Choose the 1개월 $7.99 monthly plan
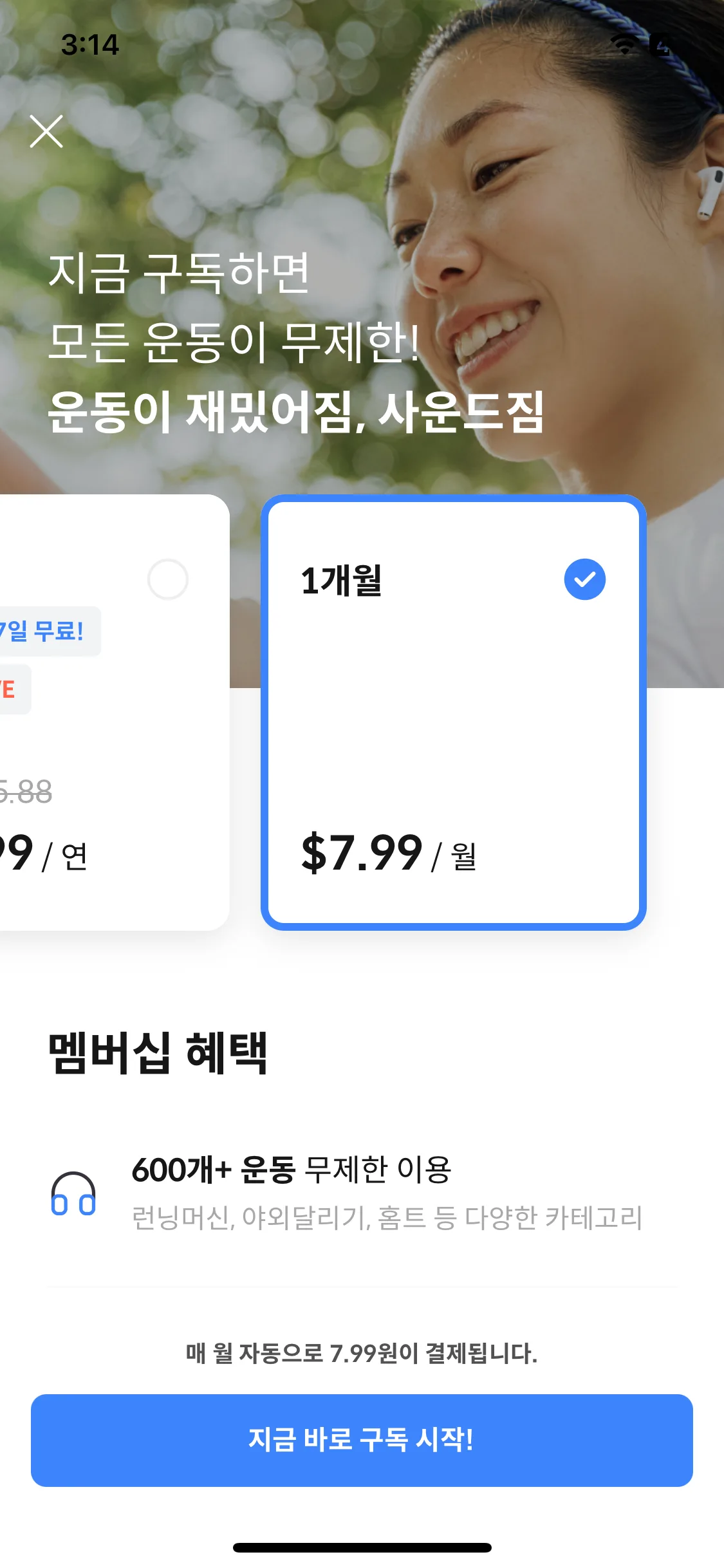This screenshot has width=724, height=1568. pos(453,711)
